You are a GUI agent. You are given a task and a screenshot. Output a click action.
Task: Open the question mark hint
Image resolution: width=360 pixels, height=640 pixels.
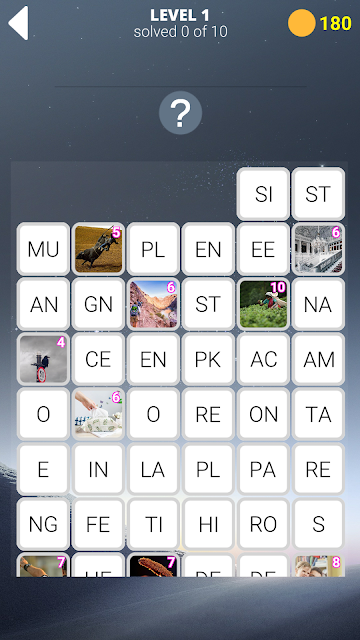(180, 113)
